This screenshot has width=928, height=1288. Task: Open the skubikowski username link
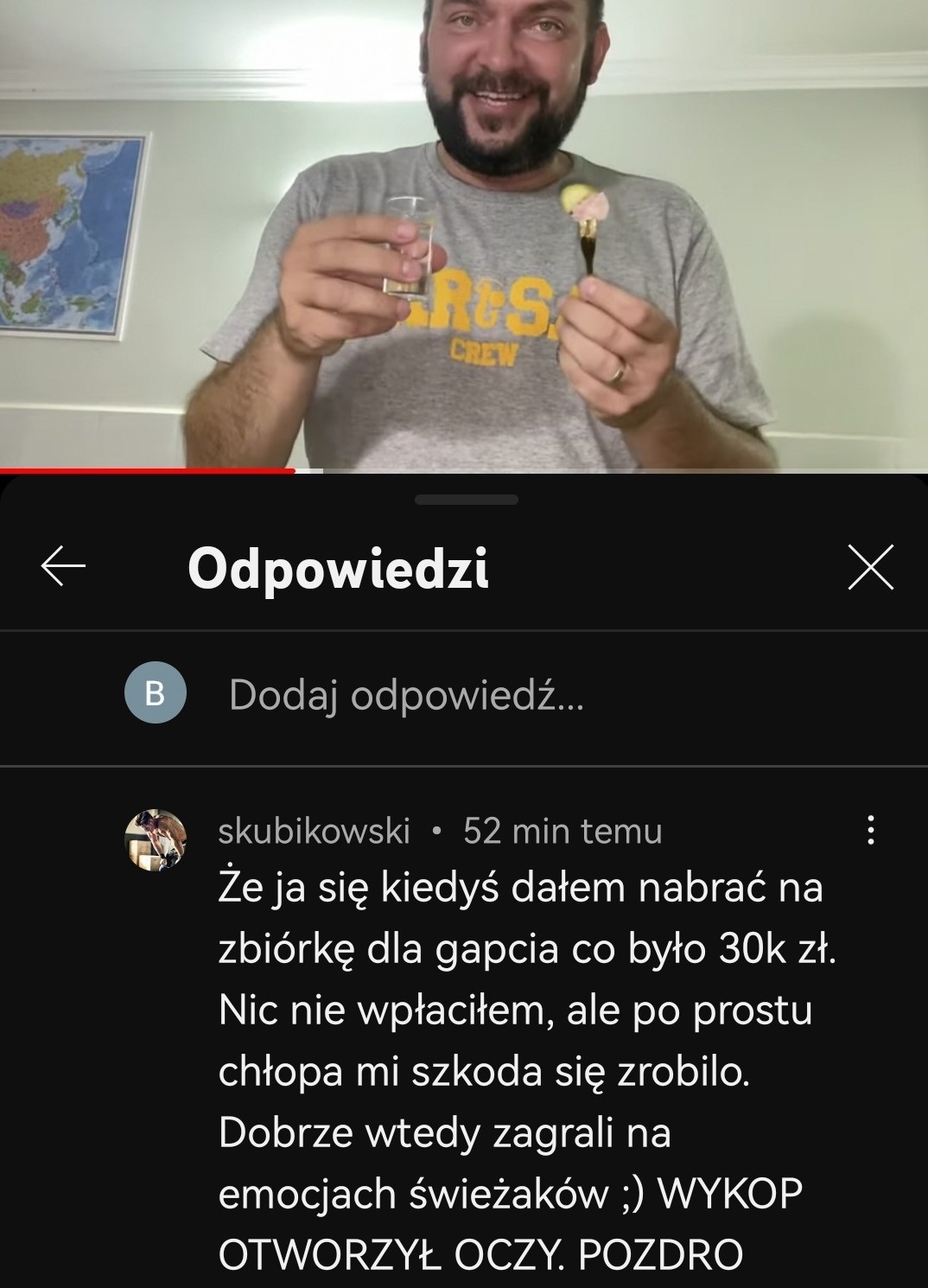(314, 831)
